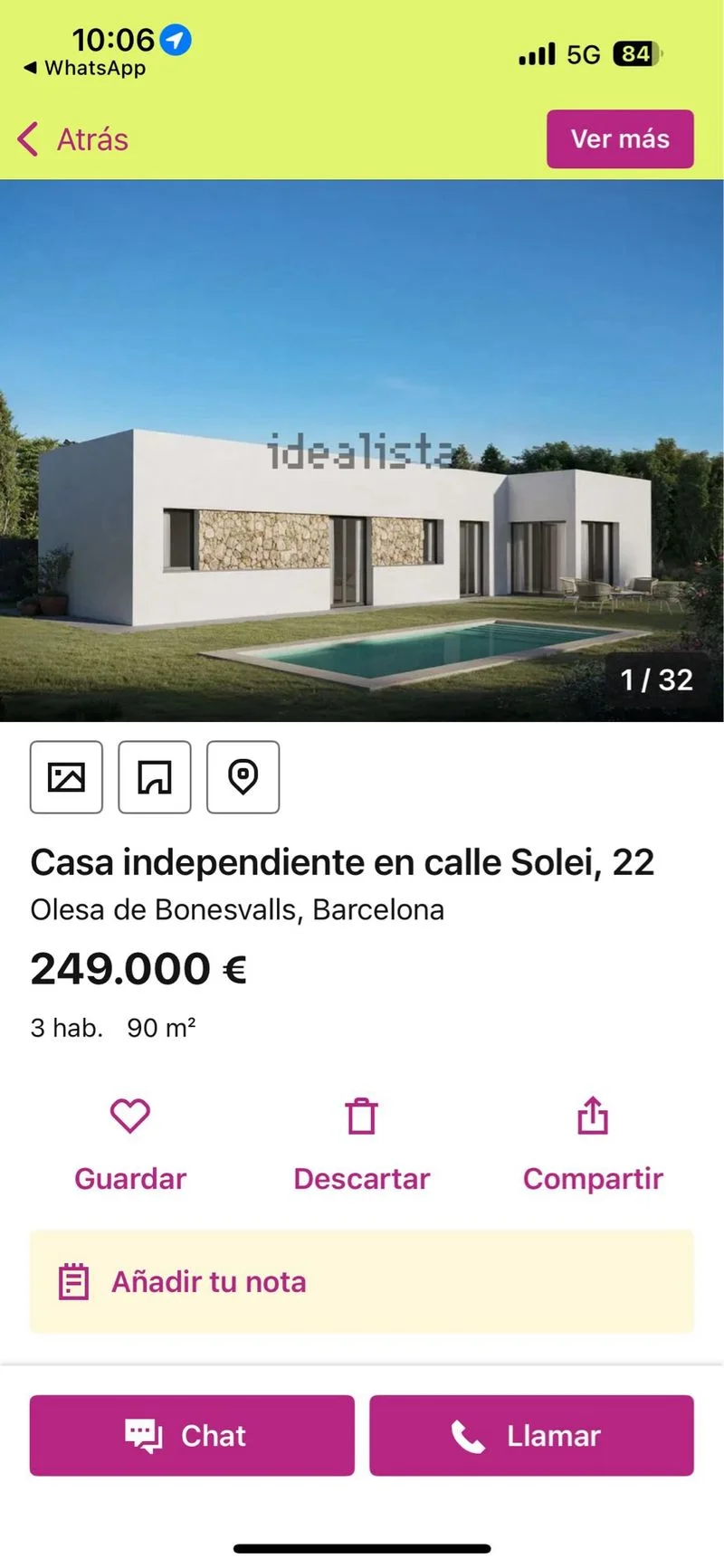724x1568 pixels.
Task: Open Añadir tu nota field
Action: tap(362, 1281)
